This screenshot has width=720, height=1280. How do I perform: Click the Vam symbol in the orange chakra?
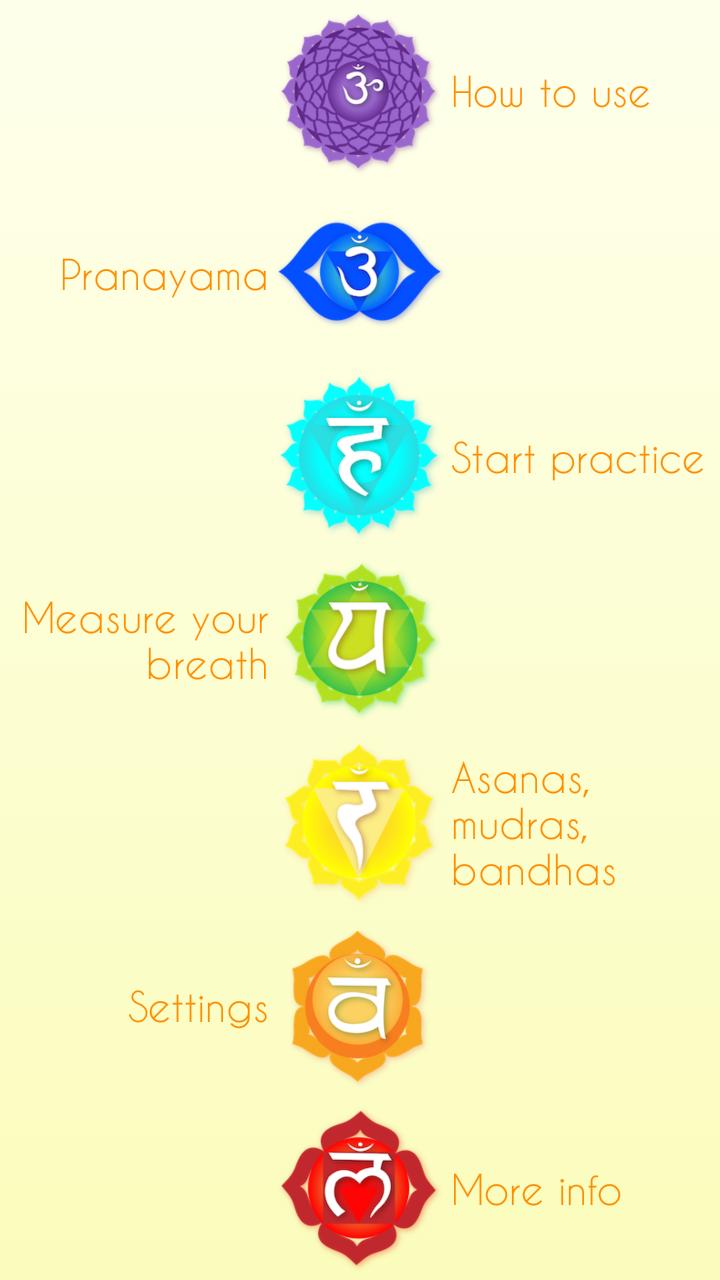coord(360,1008)
